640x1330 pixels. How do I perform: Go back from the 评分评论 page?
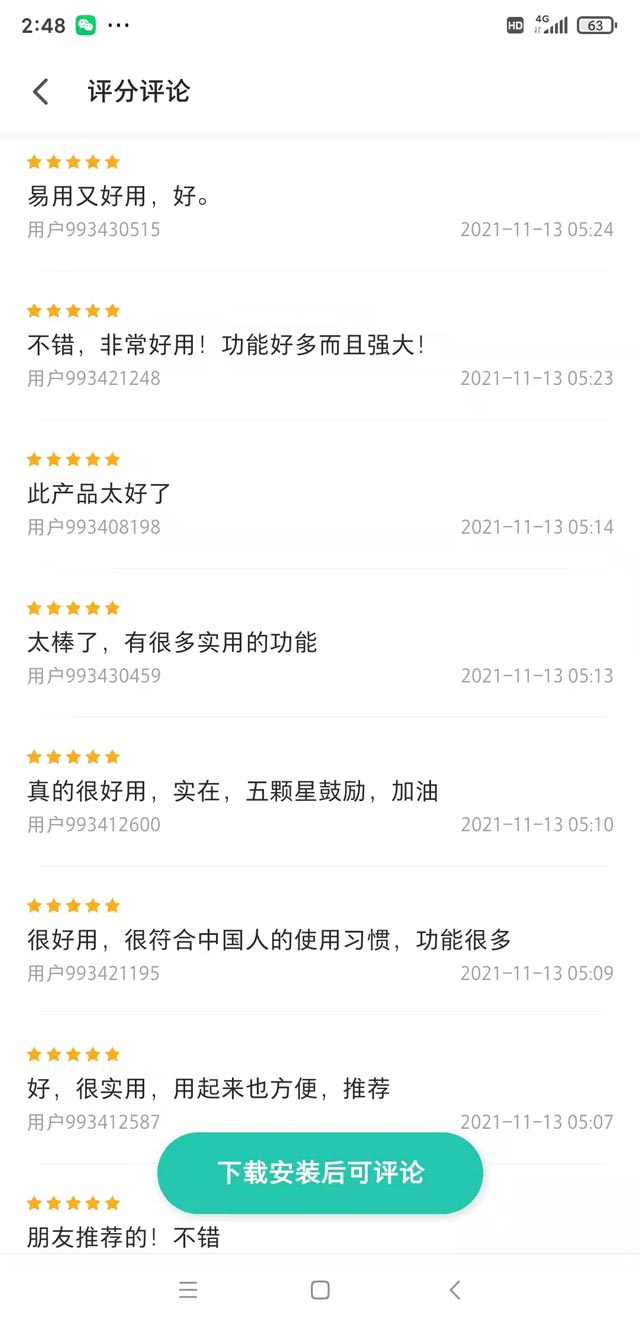tap(40, 92)
